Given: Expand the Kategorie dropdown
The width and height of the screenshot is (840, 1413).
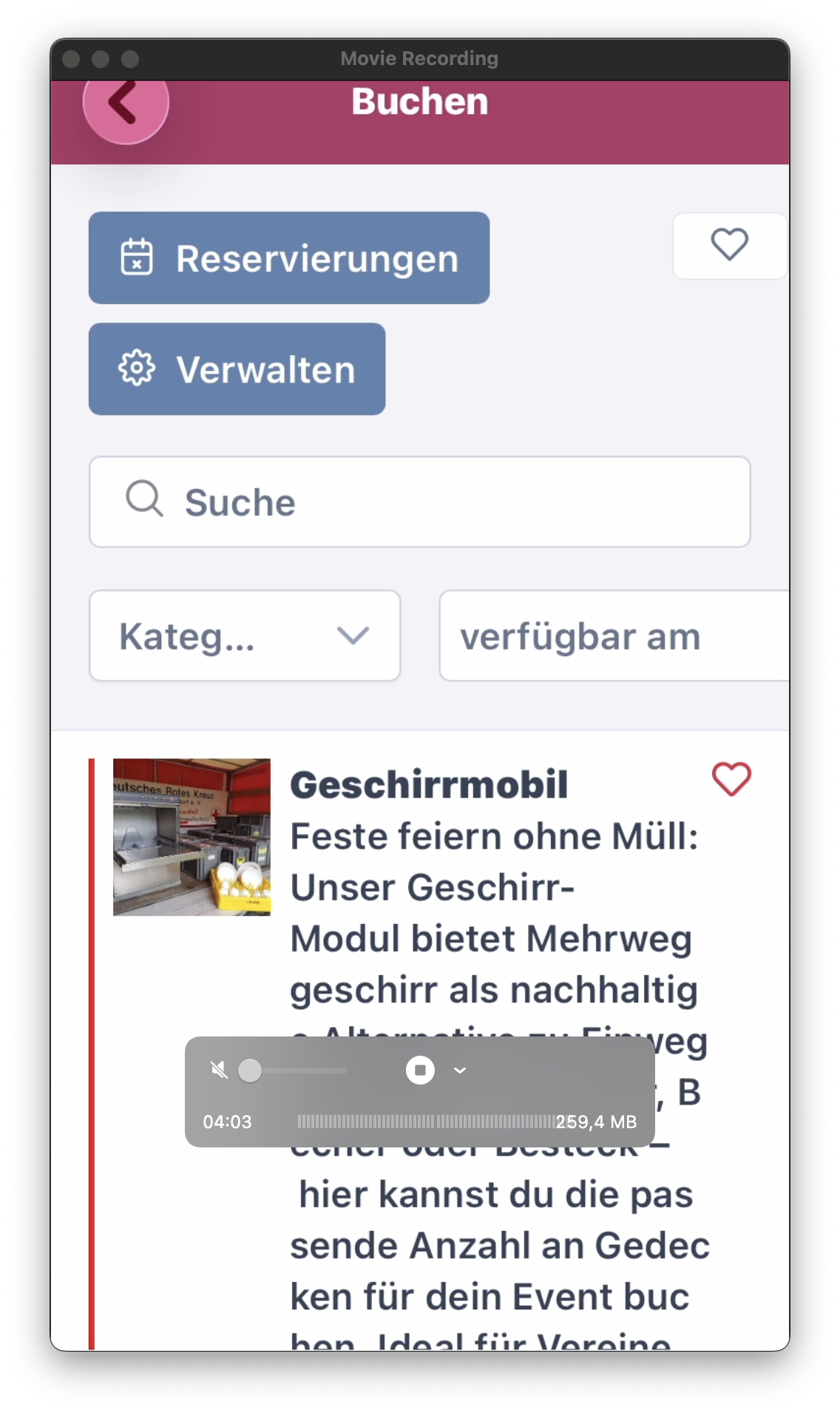Looking at the screenshot, I should tap(244, 636).
